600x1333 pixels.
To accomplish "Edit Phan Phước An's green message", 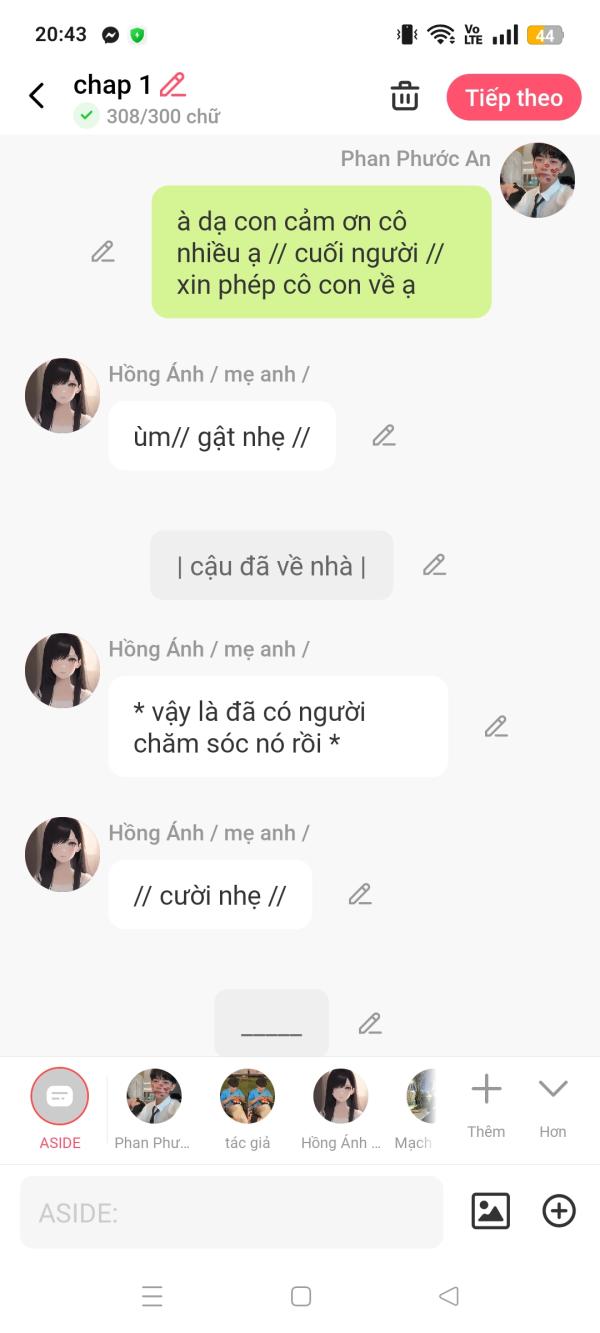I will 103,252.
